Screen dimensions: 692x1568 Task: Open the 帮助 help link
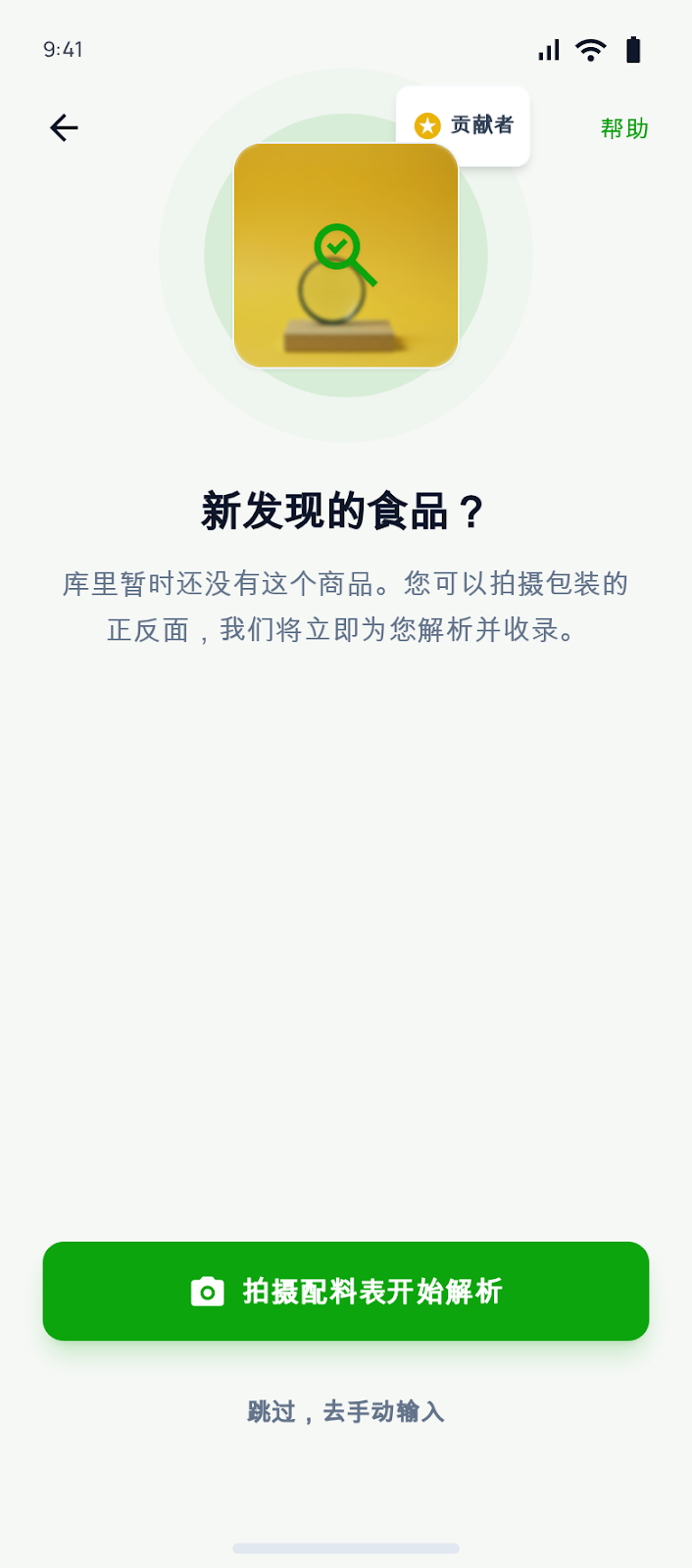(624, 128)
